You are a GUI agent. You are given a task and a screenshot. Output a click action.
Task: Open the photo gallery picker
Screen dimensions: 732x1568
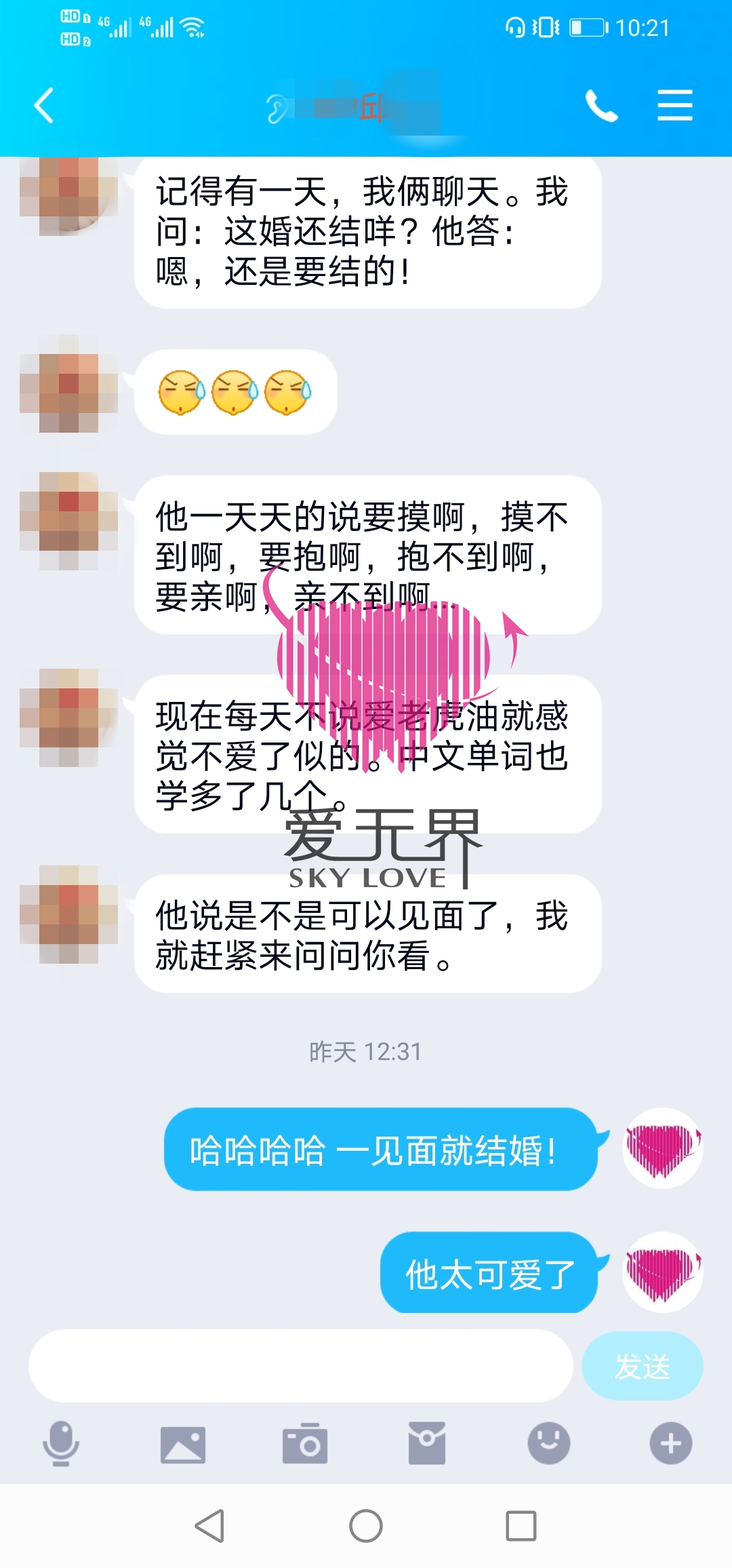(183, 1443)
